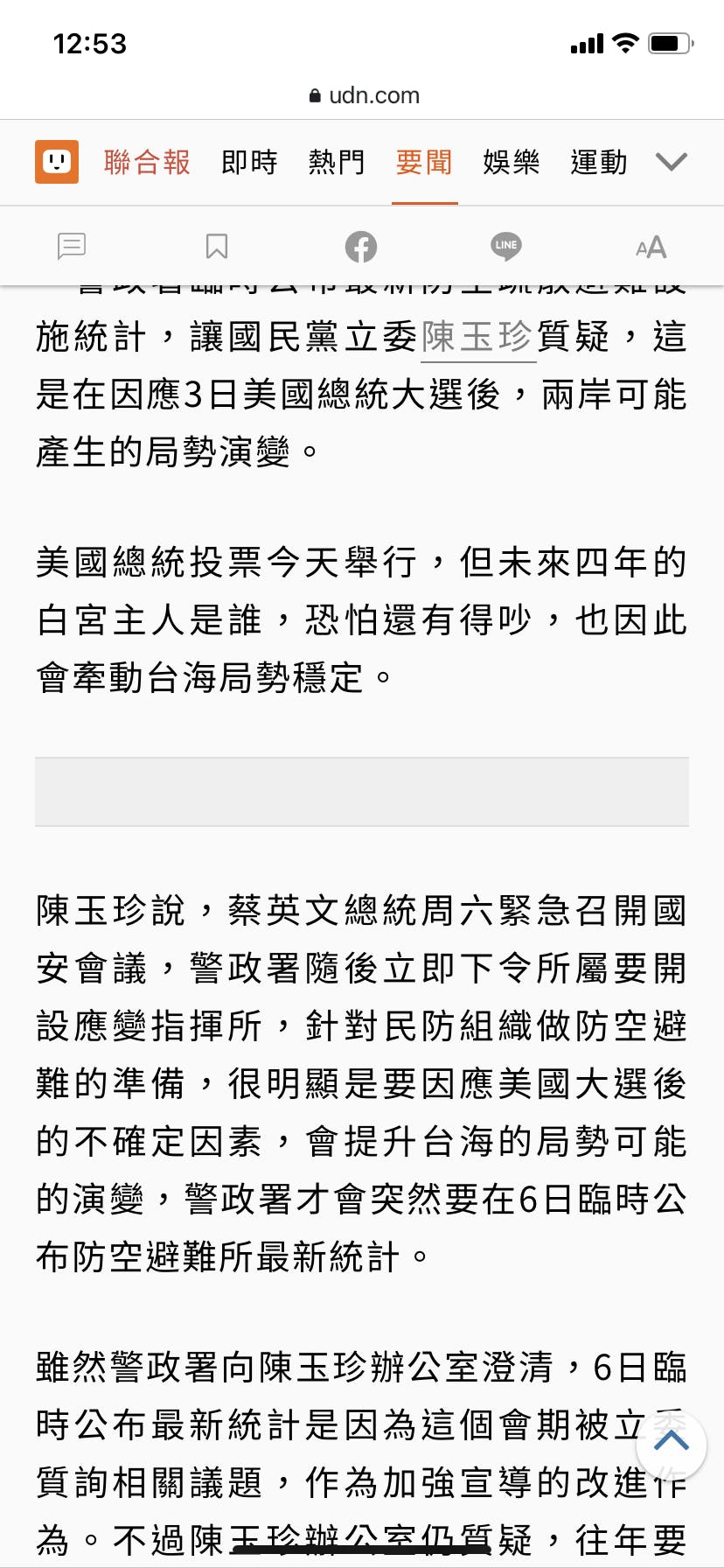The image size is (724, 1568).
Task: Change the article font size
Action: (651, 248)
